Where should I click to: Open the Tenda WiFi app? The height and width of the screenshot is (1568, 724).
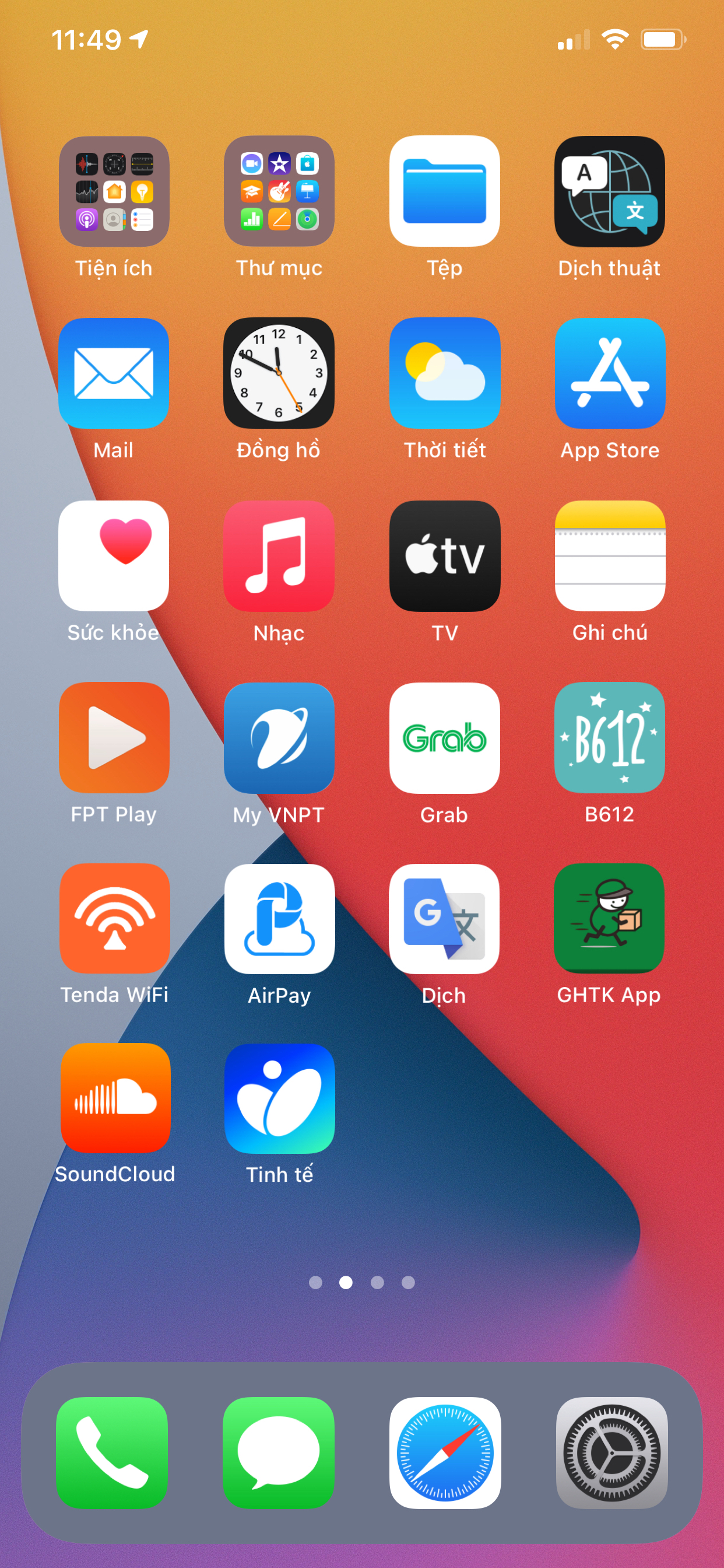click(115, 919)
